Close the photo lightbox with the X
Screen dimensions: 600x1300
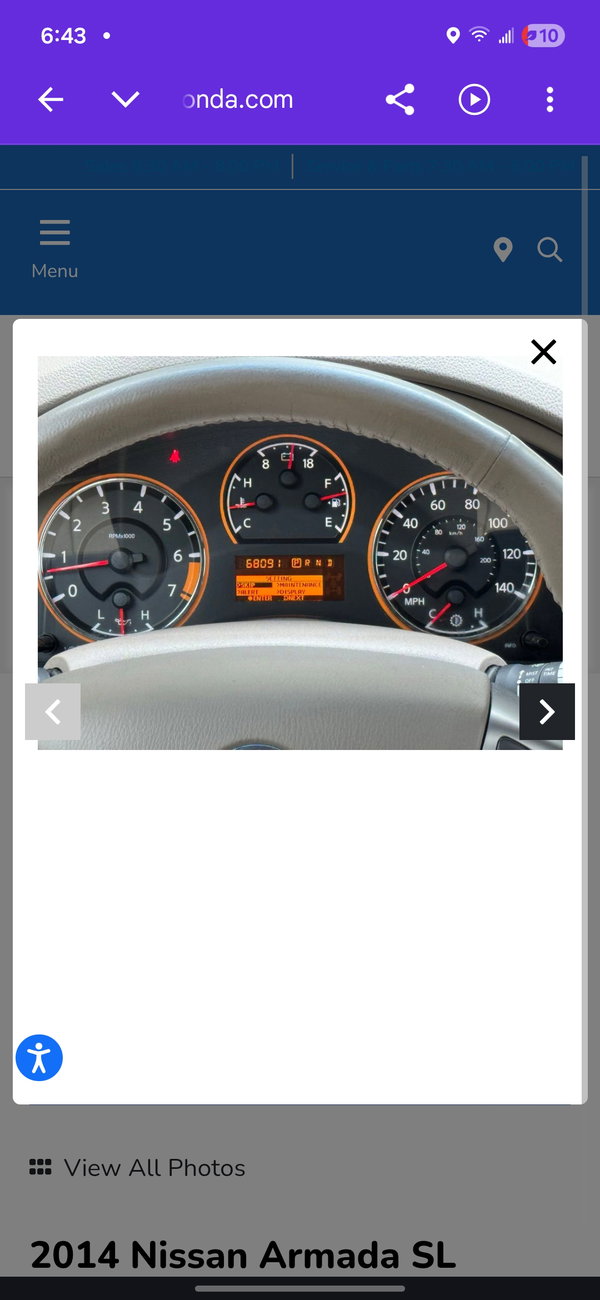coord(543,351)
